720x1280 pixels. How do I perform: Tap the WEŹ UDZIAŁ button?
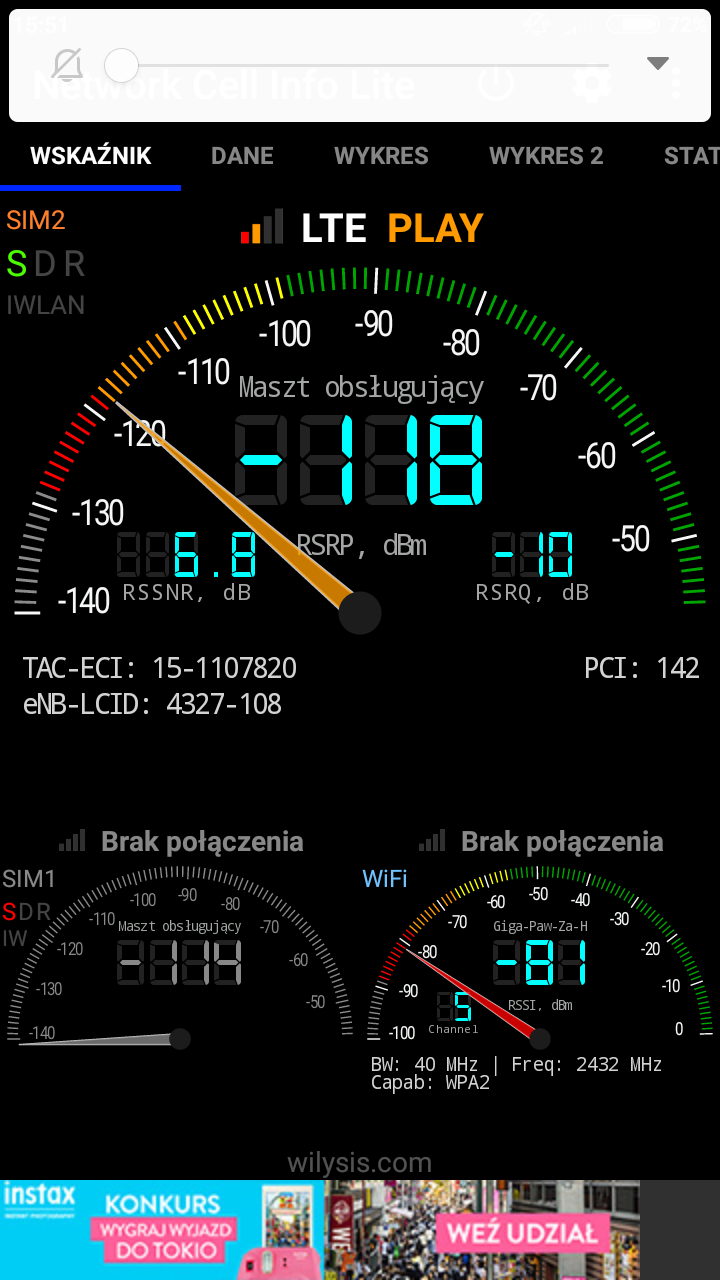[522, 1233]
